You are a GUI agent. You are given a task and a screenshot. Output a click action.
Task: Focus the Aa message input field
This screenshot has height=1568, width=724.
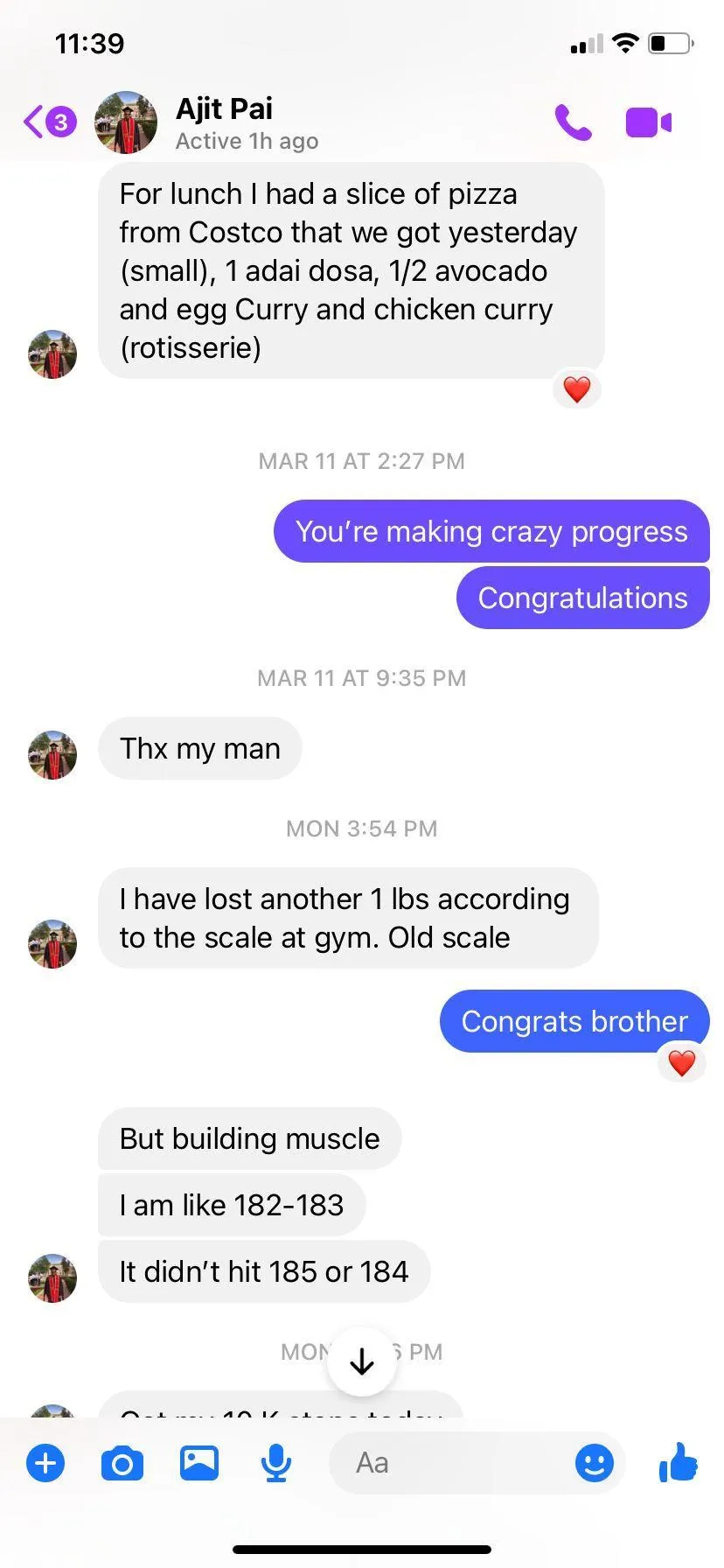pos(446,1463)
